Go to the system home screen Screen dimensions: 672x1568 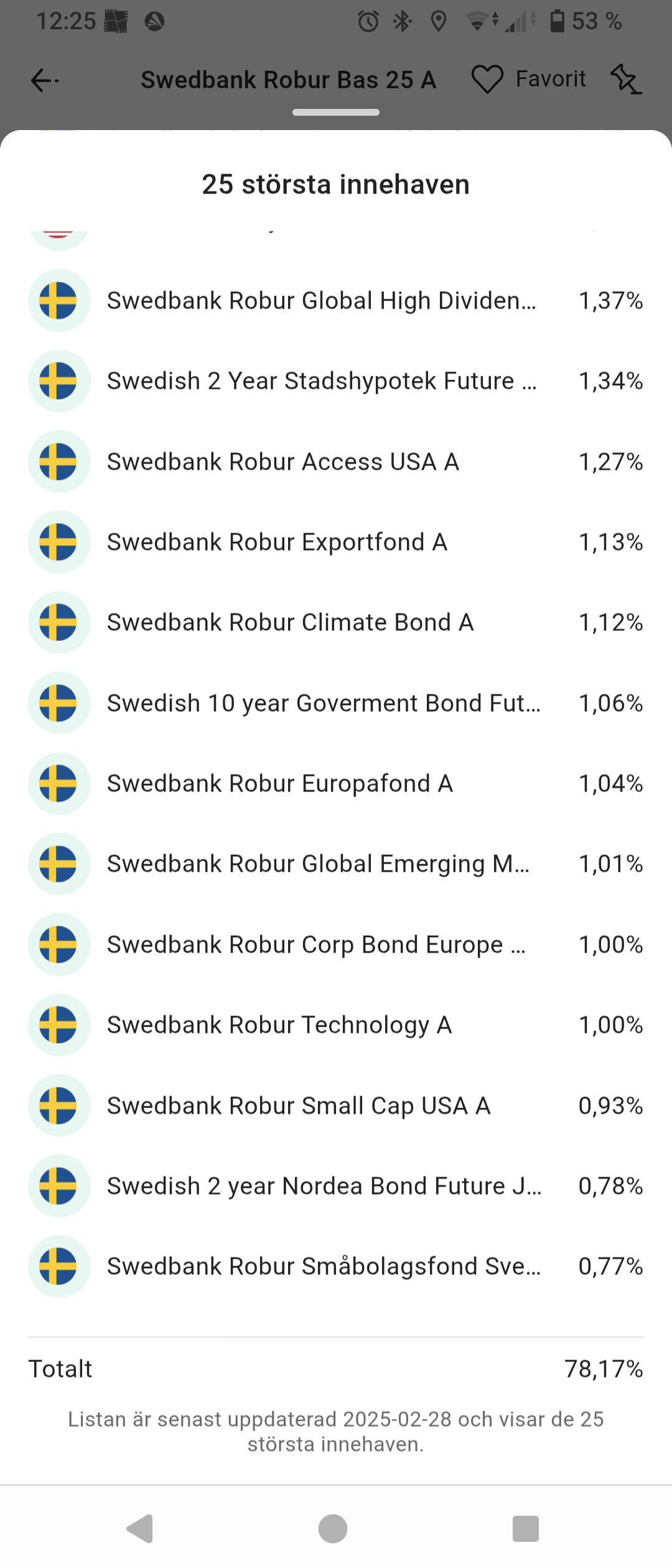(x=333, y=1528)
